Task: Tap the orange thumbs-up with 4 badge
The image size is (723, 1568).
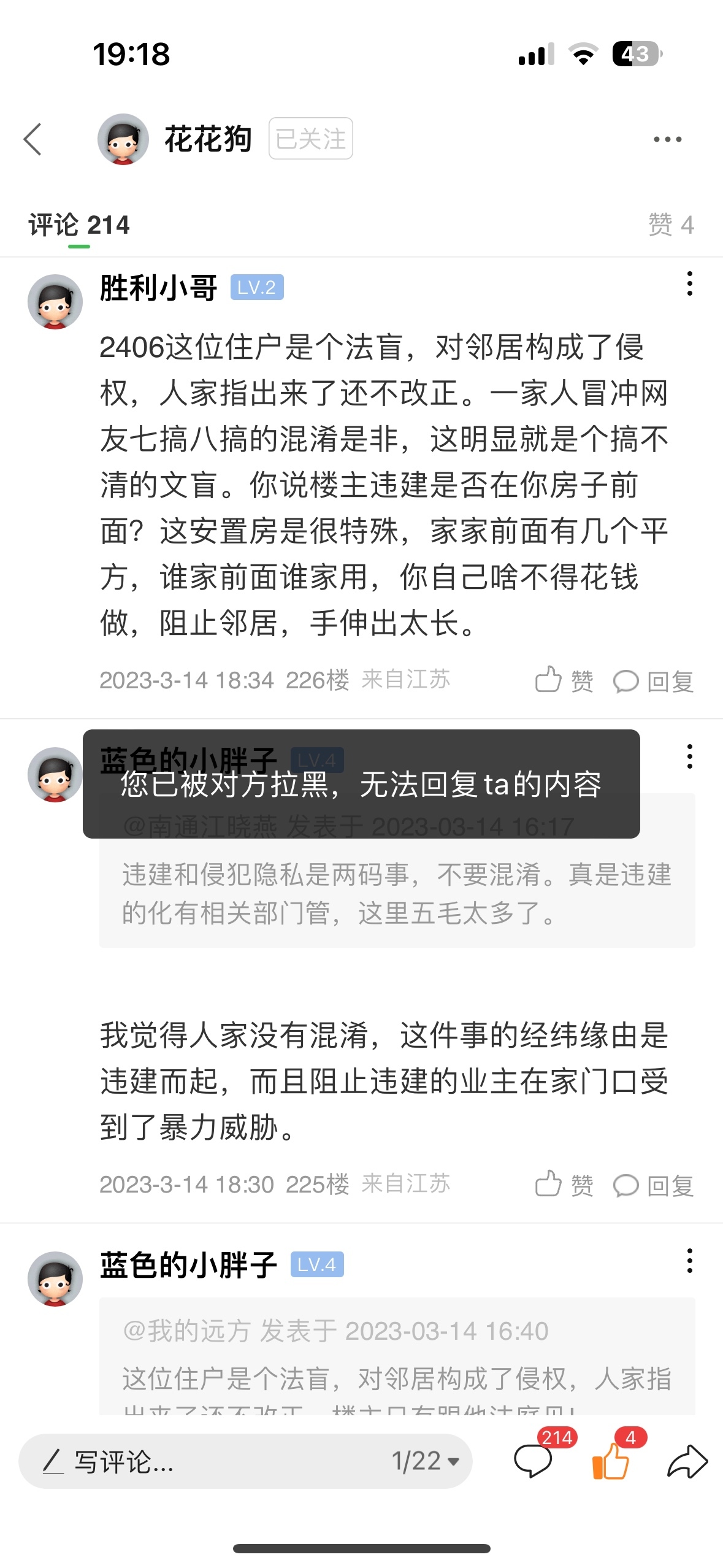Action: click(611, 1461)
